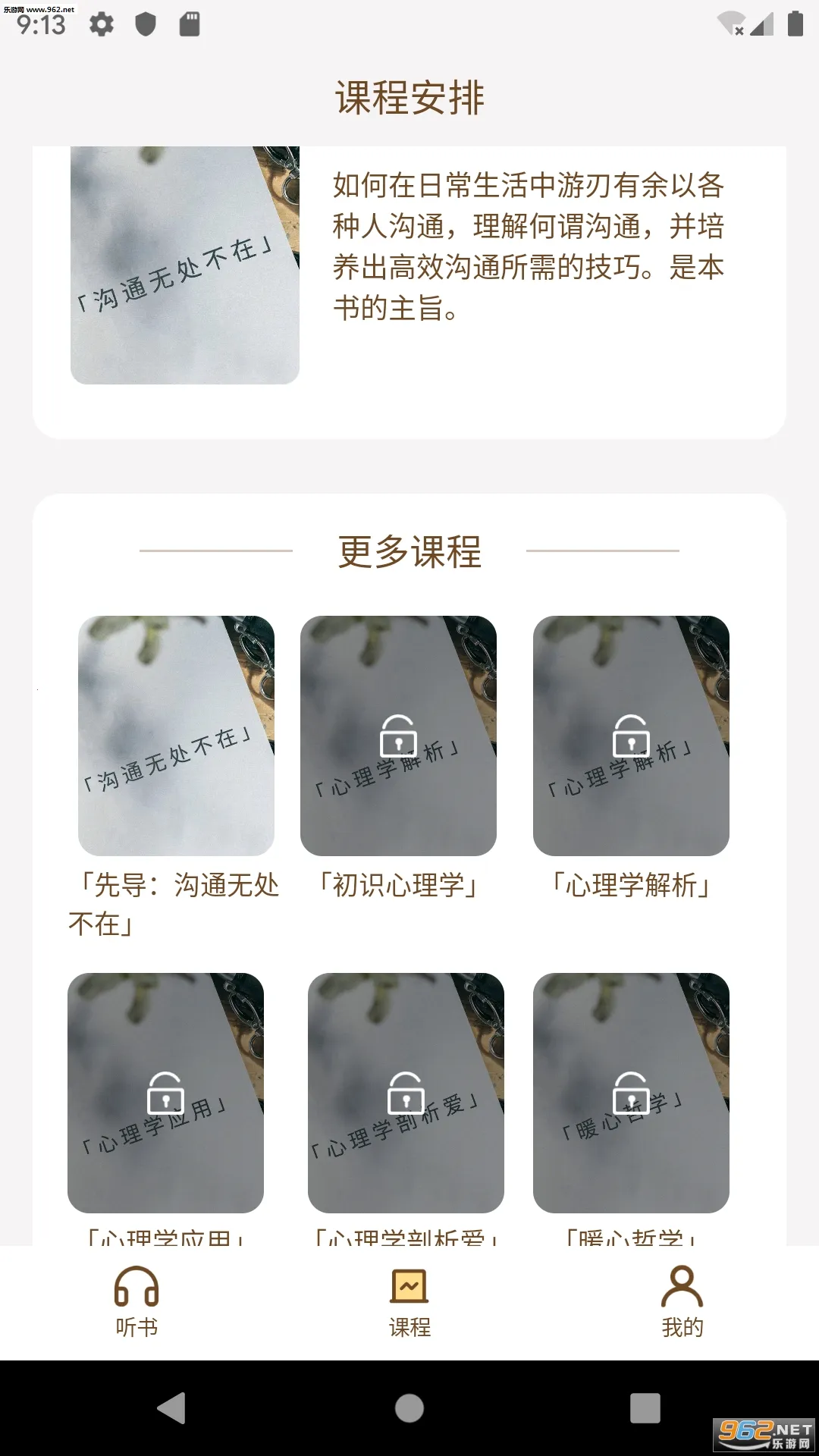
Task: Click the 更多课程 section heading
Action: [409, 550]
